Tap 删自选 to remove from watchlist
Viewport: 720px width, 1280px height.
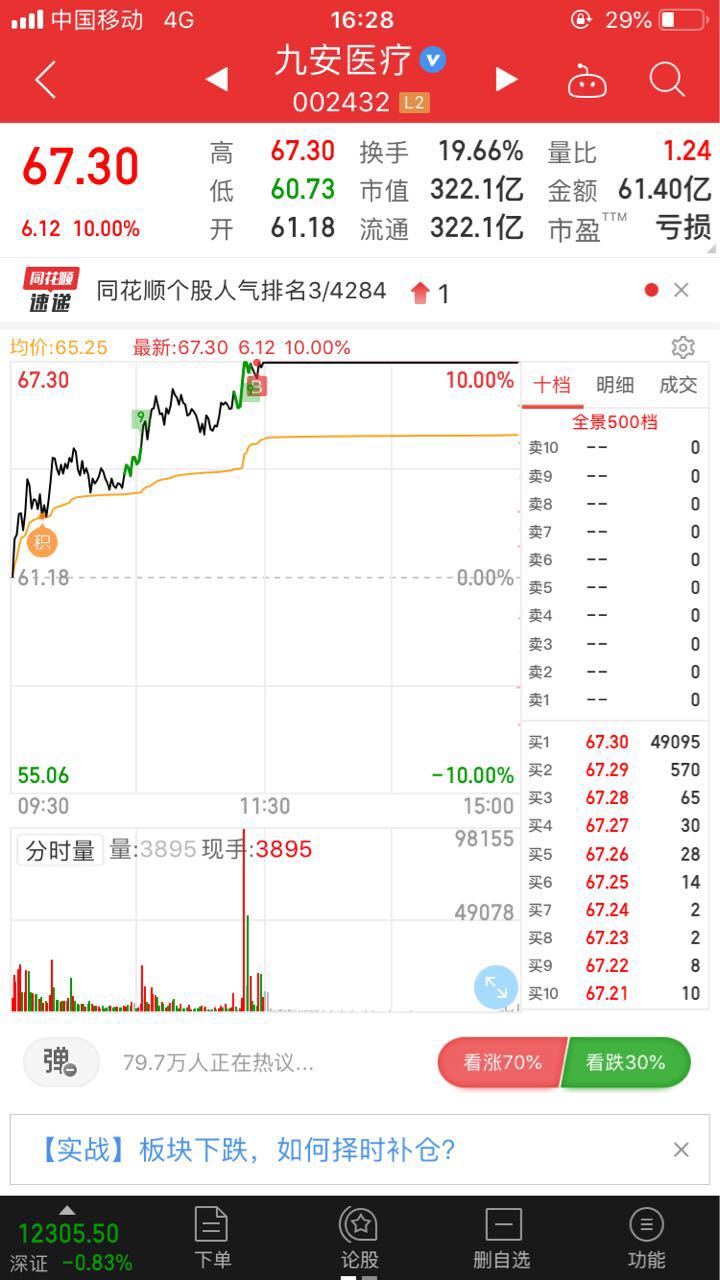(503, 1238)
